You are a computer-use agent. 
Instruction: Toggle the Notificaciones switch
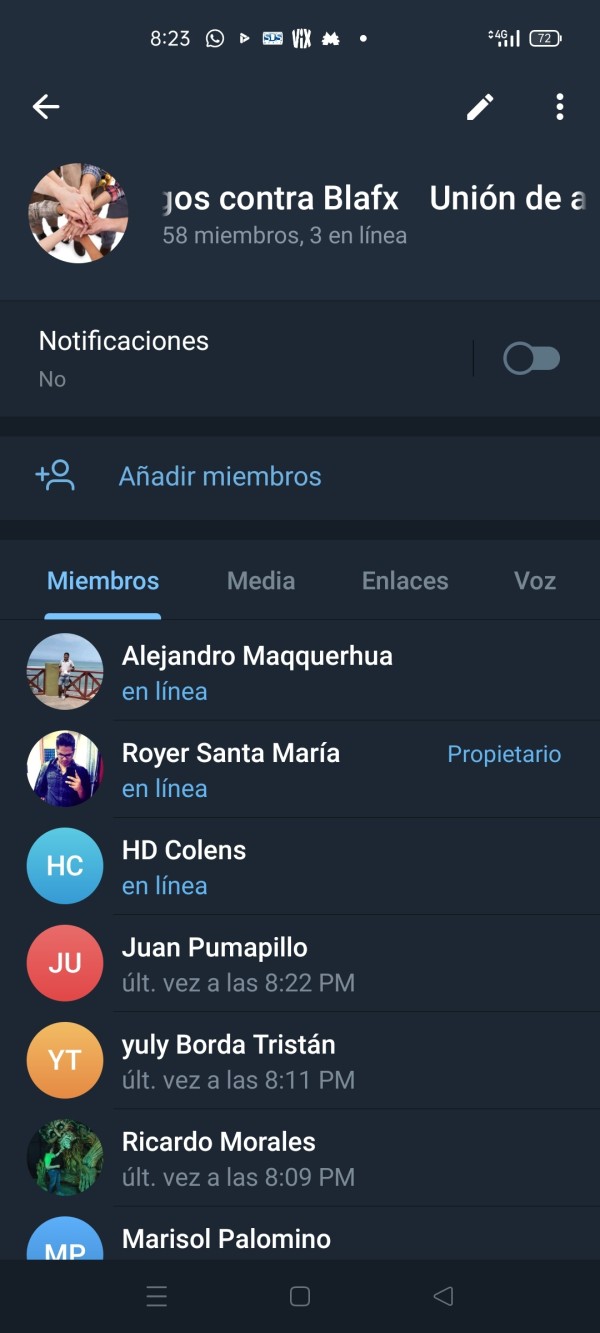(531, 359)
